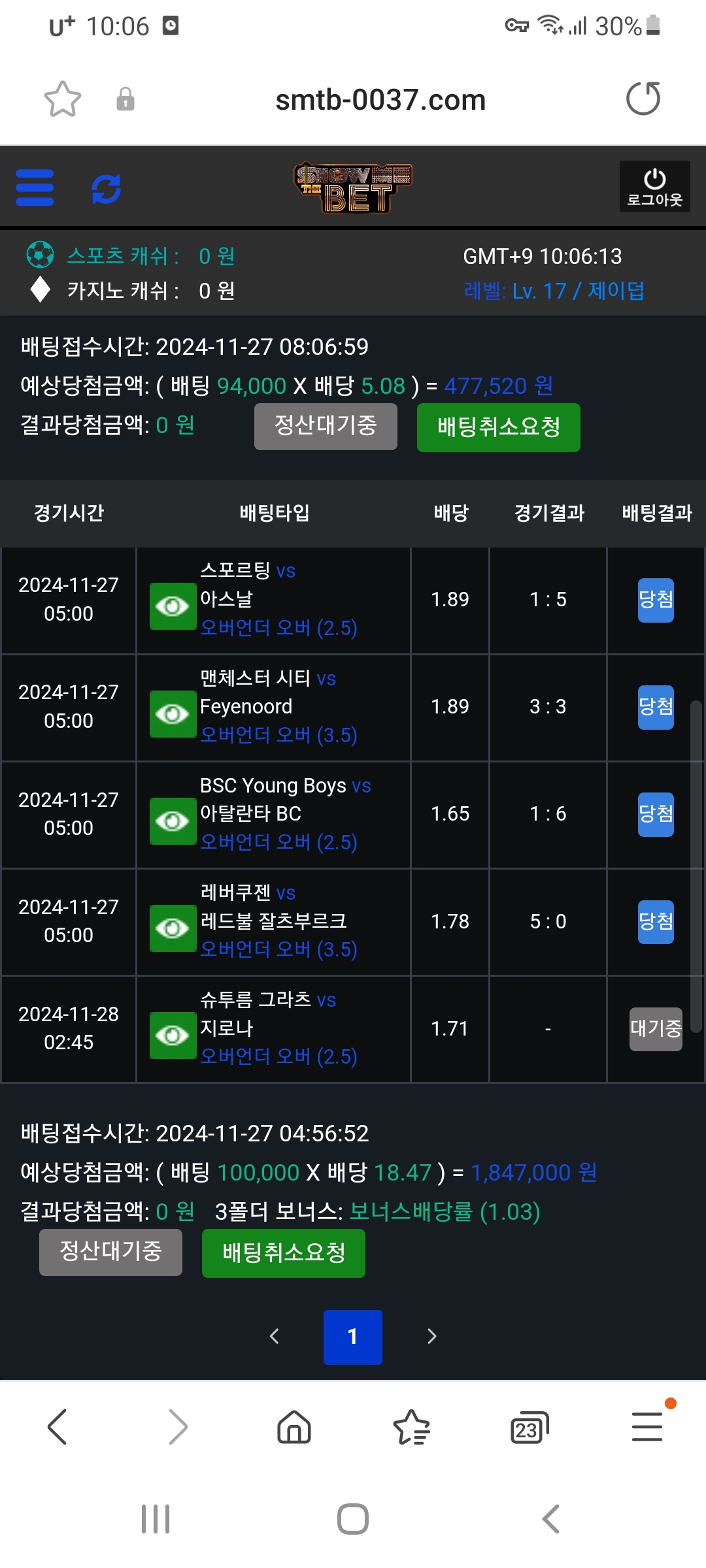
Task: View details of 슈투름 그라츠 vs 지로나
Action: coord(173,1036)
